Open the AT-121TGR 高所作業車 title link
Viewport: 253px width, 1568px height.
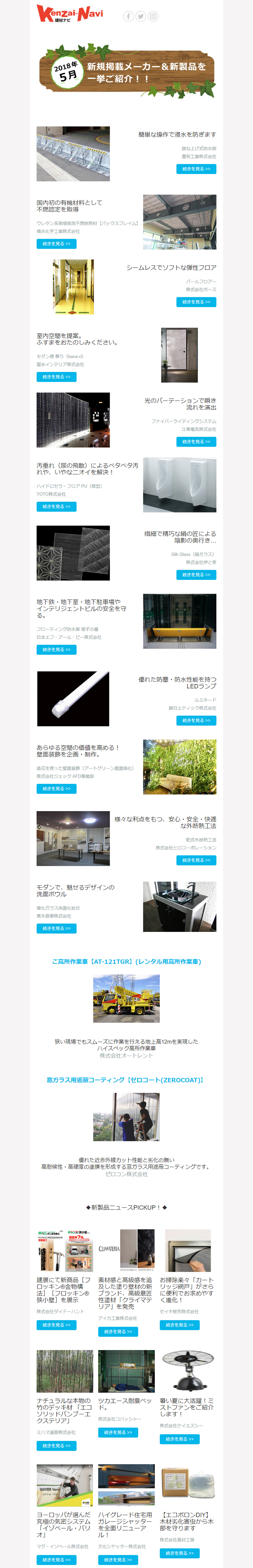(x=126, y=962)
